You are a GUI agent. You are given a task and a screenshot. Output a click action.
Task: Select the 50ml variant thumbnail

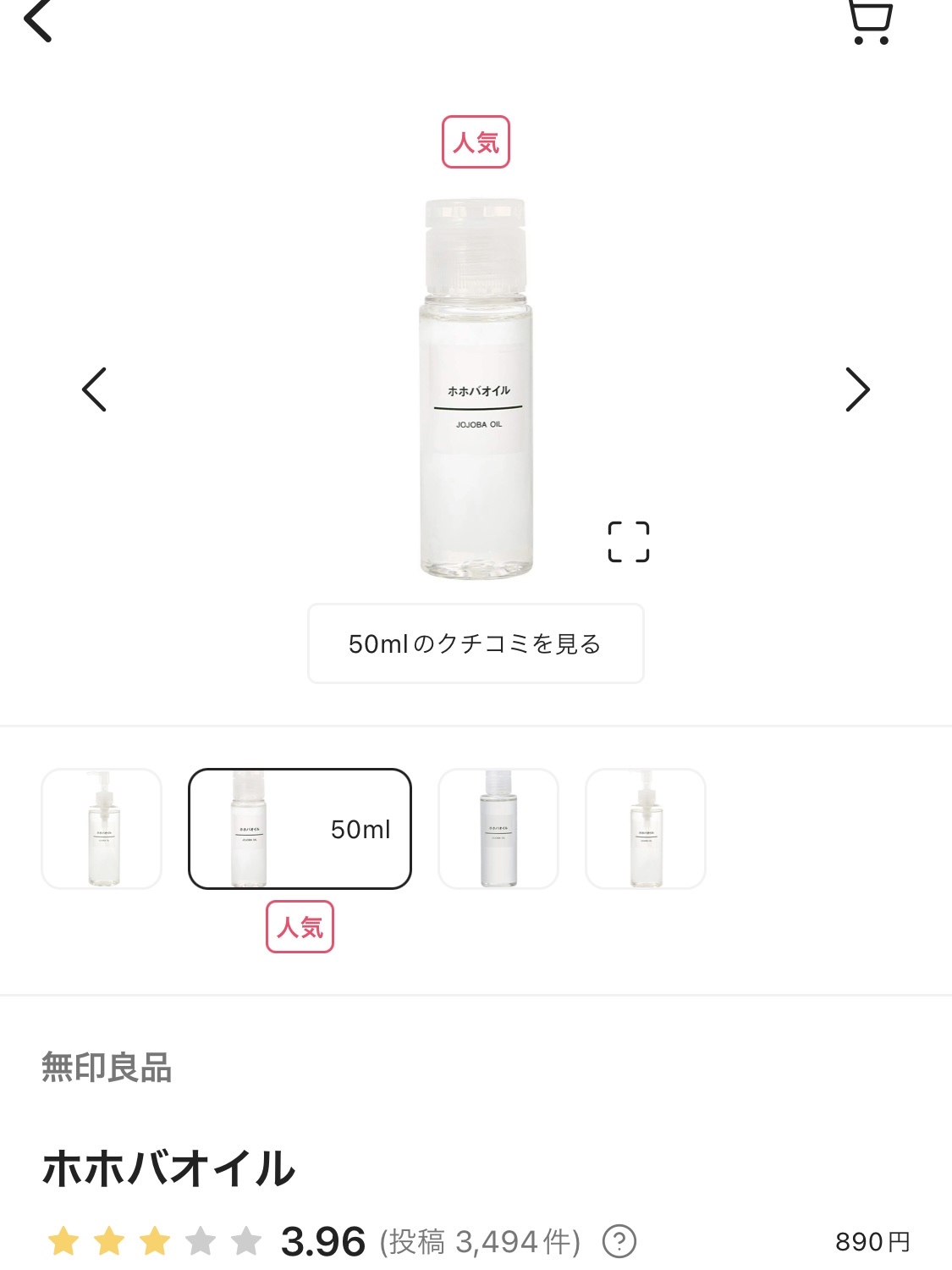pos(300,828)
